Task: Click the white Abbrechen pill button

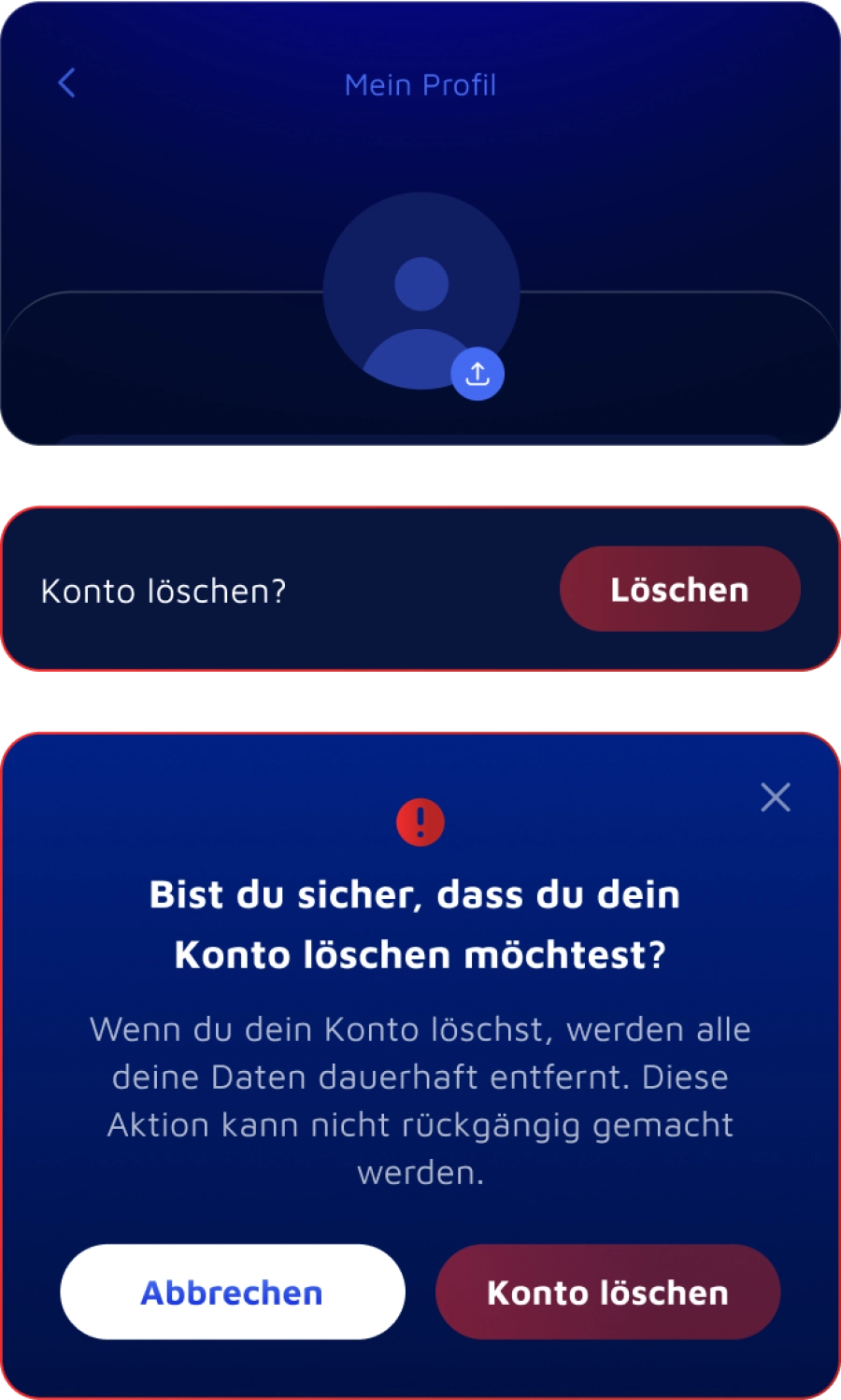Action: point(231,1292)
